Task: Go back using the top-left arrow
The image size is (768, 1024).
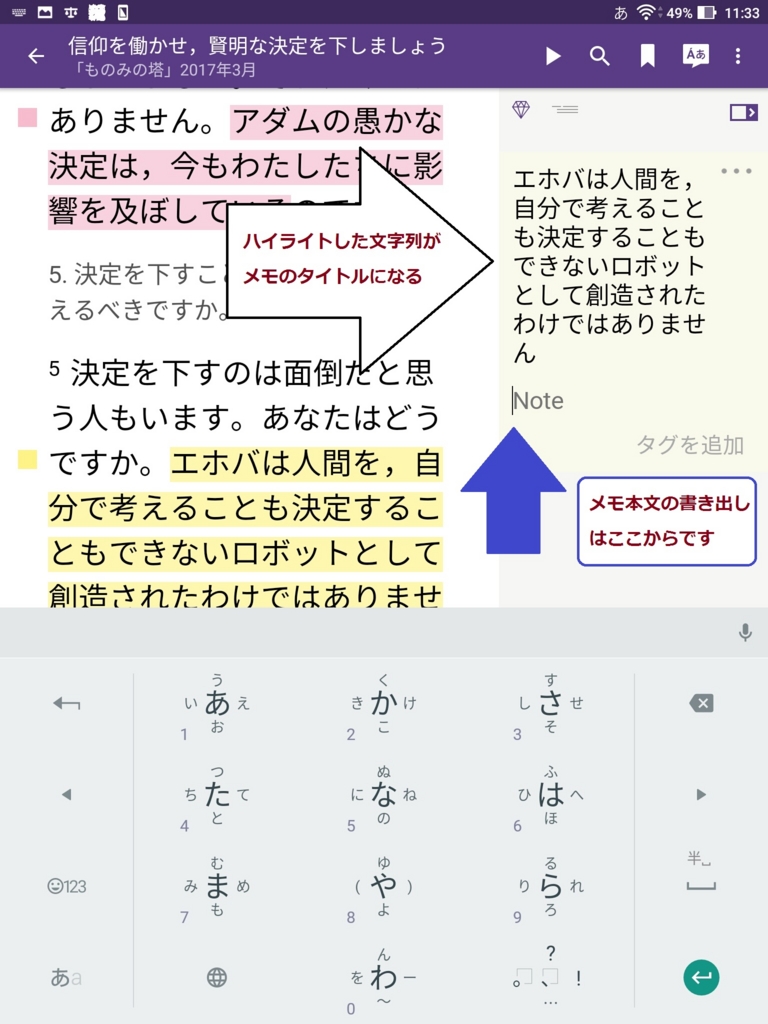Action: pos(36,56)
